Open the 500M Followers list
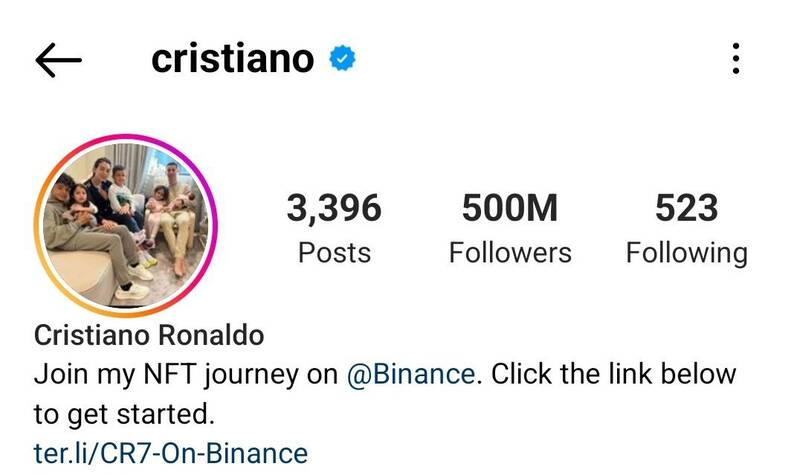The height and width of the screenshot is (475, 800). (x=510, y=229)
